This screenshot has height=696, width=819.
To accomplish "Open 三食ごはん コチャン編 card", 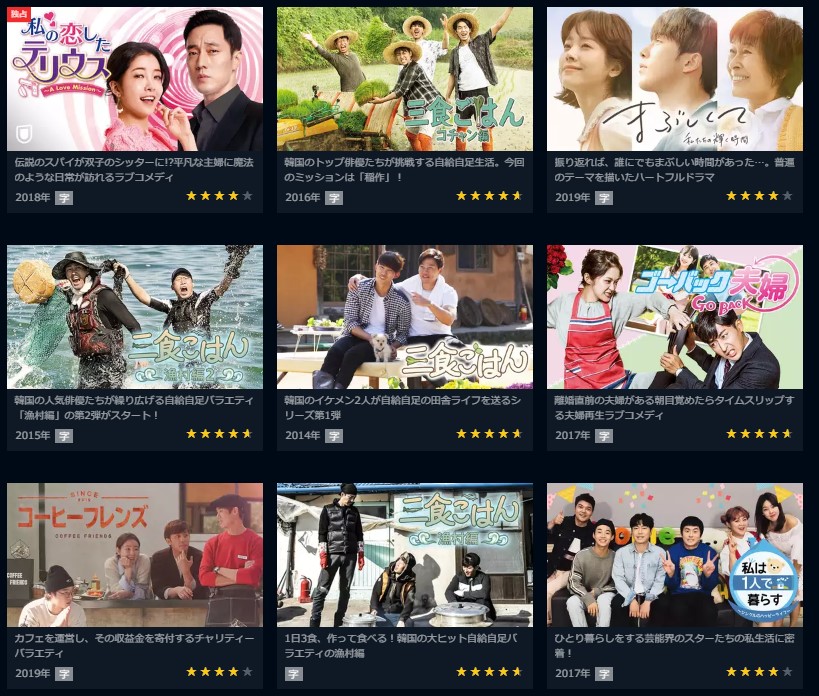I will pyautogui.click(x=405, y=80).
